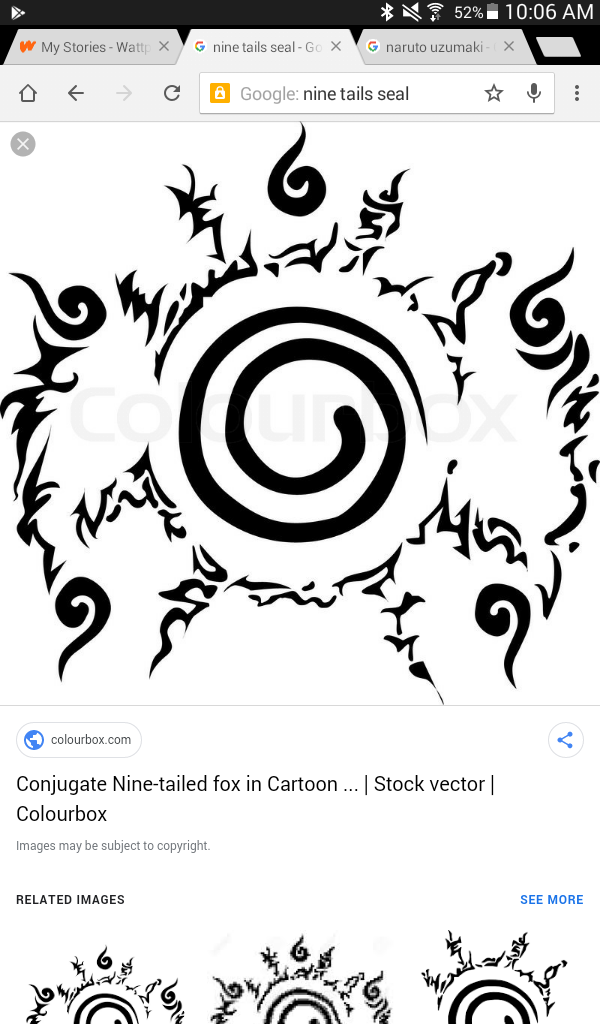Viewport: 600px width, 1024px height.
Task: Close the My Stories Wattpad tab
Action: (x=164, y=46)
